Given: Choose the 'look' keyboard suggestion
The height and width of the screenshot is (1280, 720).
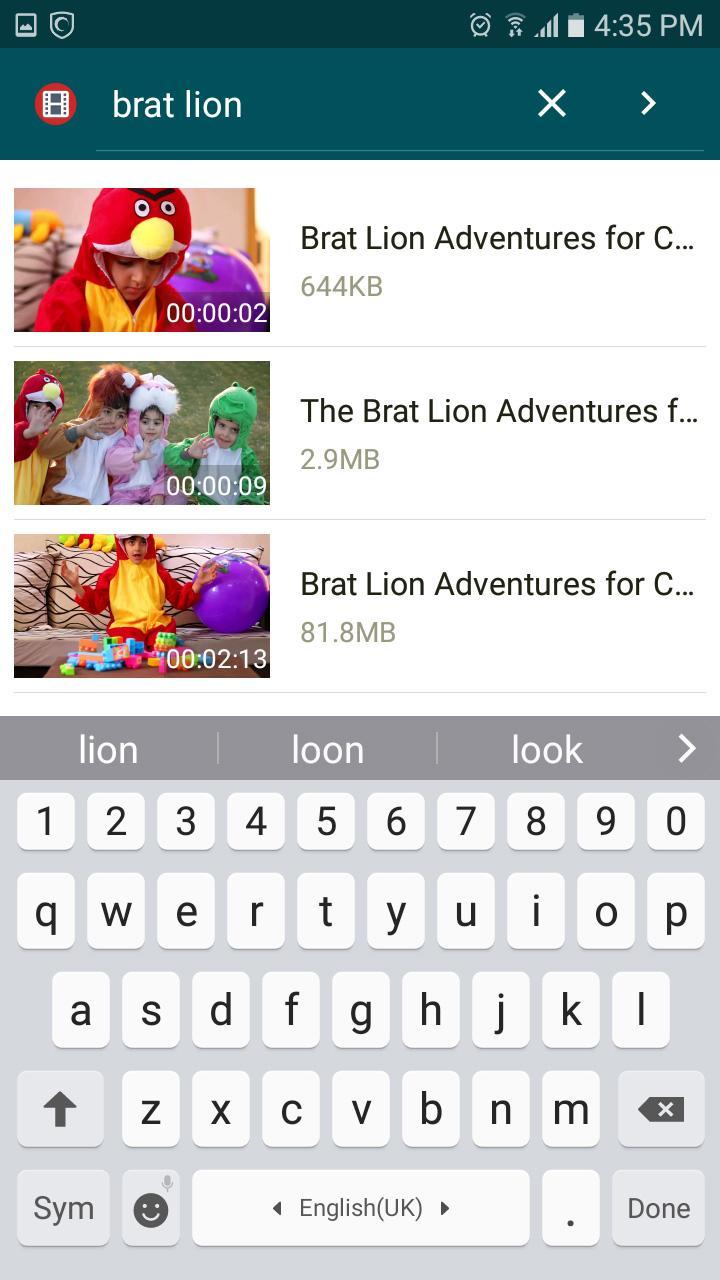Looking at the screenshot, I should click(x=546, y=749).
